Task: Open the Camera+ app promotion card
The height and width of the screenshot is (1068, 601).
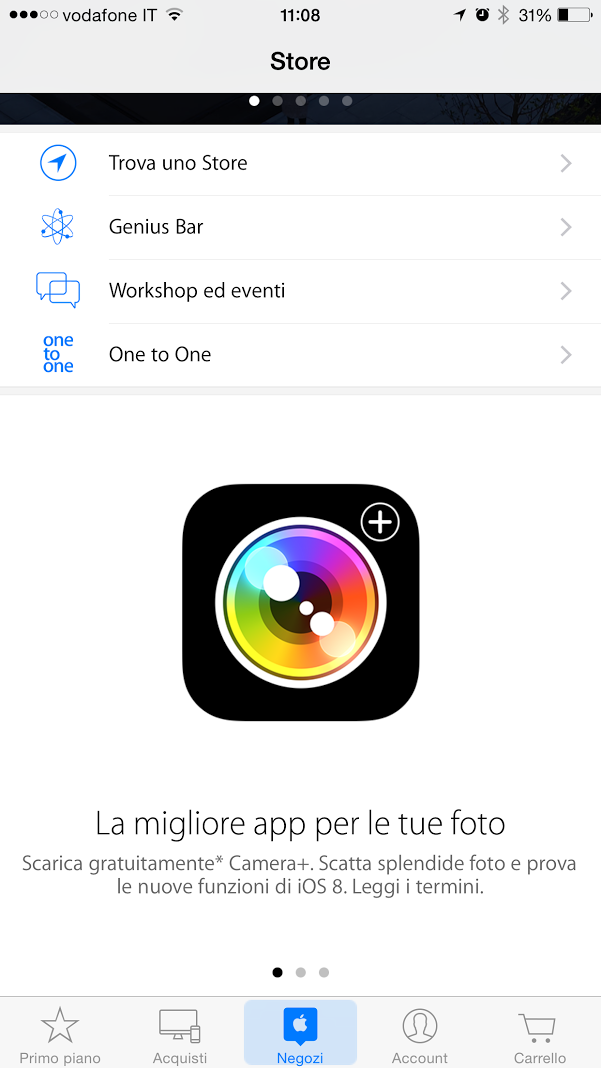Action: (300, 602)
